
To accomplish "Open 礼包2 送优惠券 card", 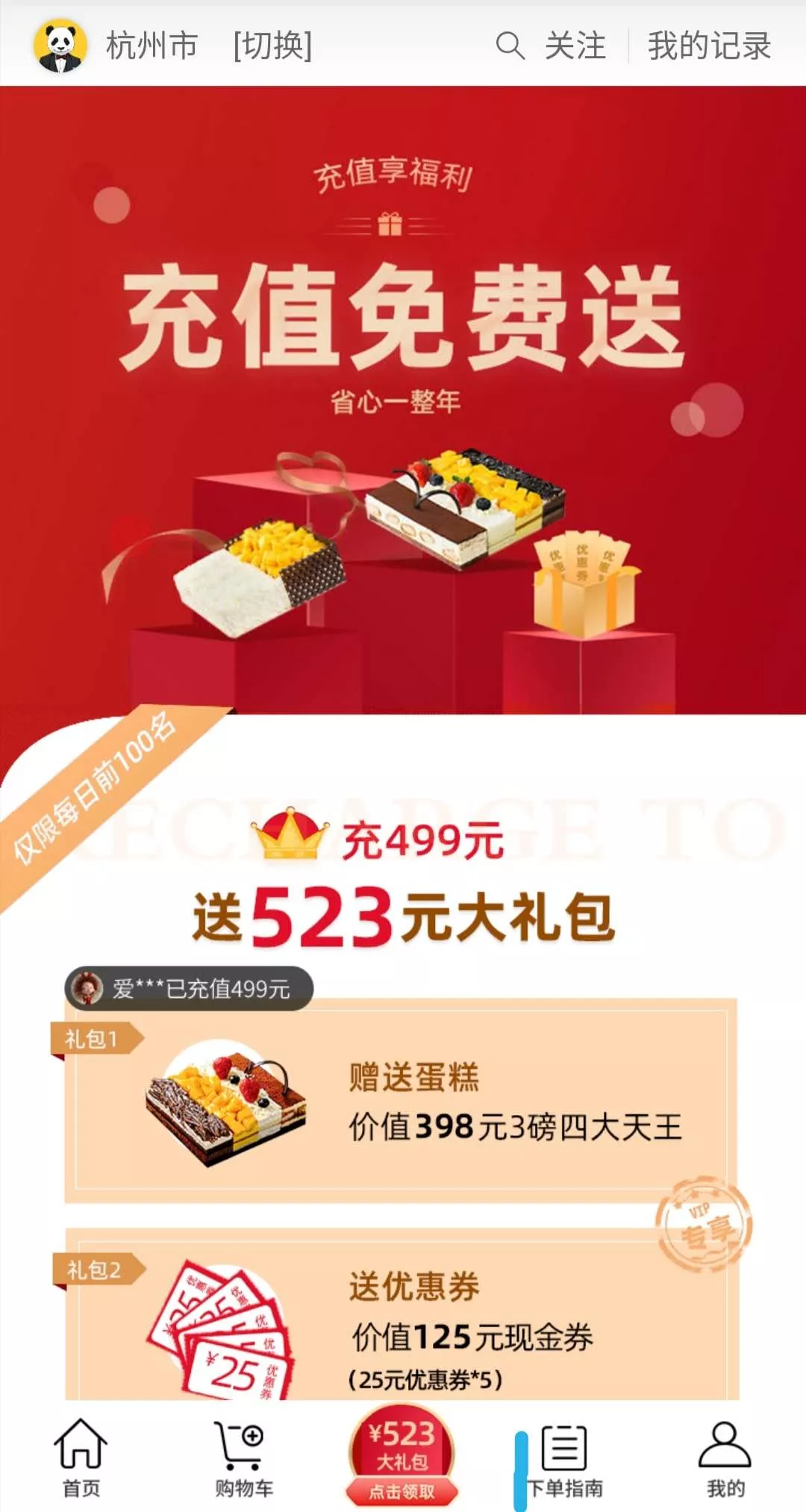I will (402, 1315).
